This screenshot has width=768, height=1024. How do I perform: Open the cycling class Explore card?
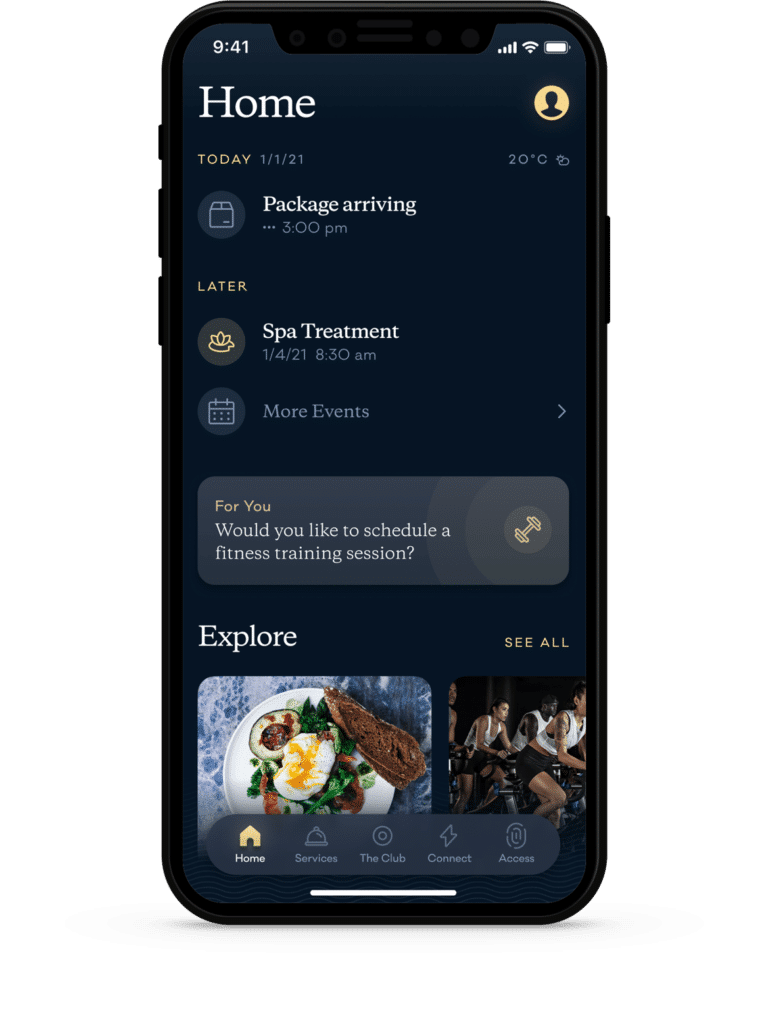pos(517,745)
